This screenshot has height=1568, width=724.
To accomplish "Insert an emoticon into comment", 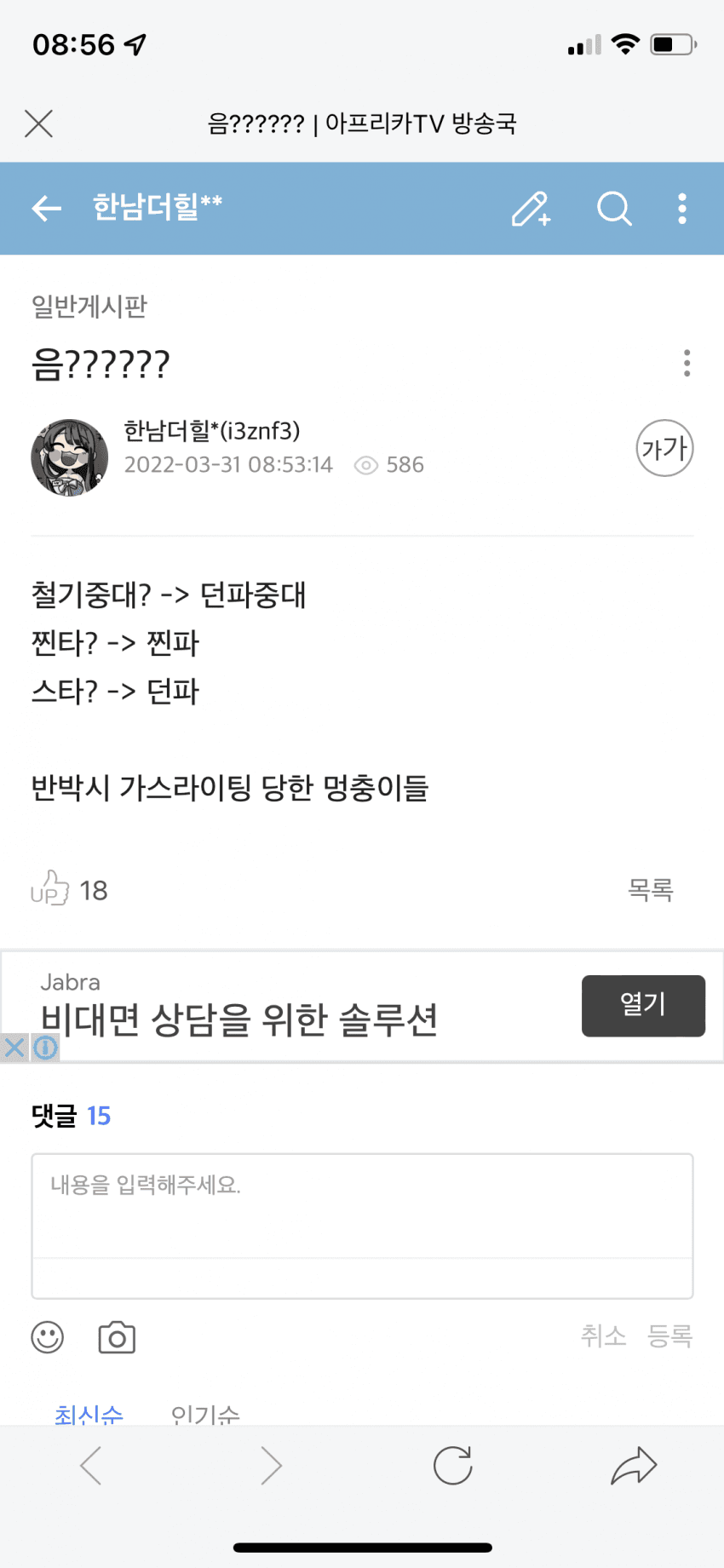I will click(48, 1337).
